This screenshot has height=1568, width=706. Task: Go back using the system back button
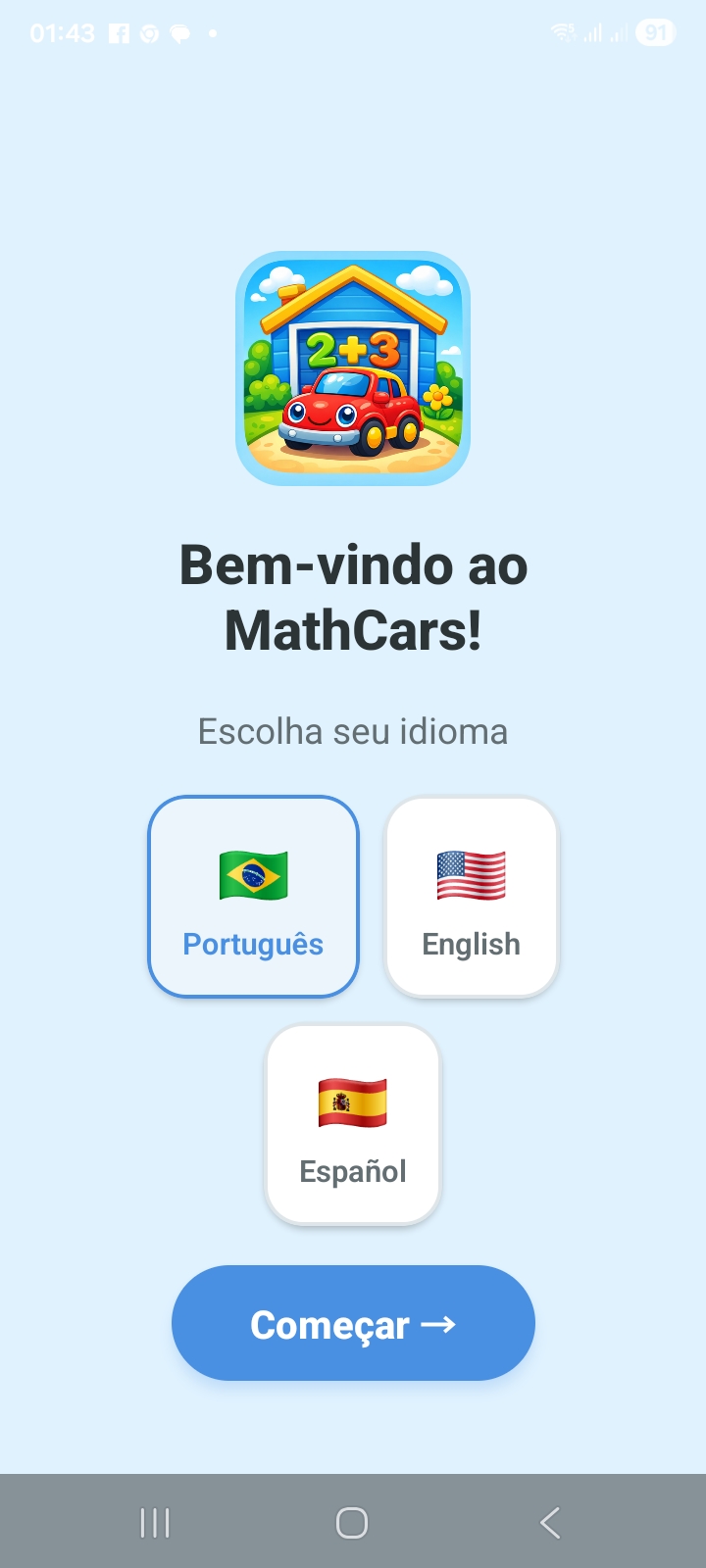pyautogui.click(x=550, y=1523)
